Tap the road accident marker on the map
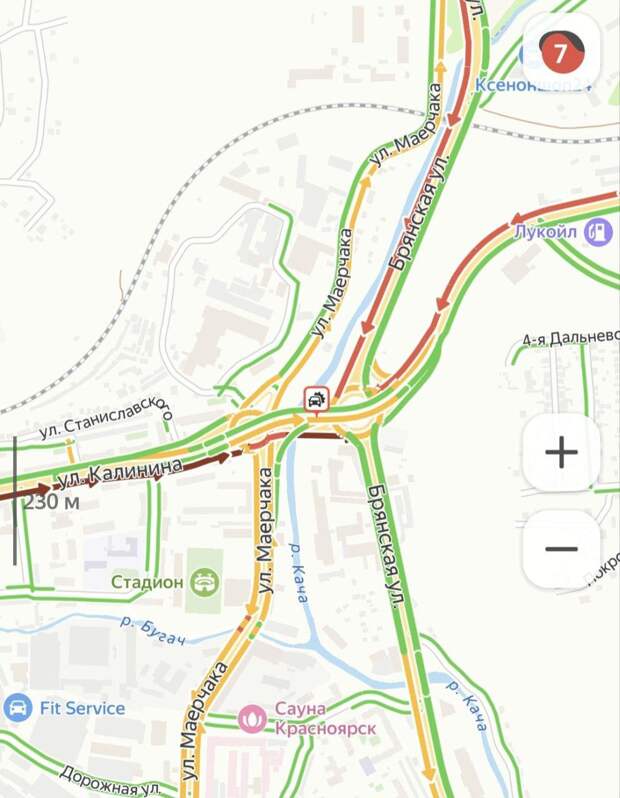The height and width of the screenshot is (798, 620). [316, 399]
